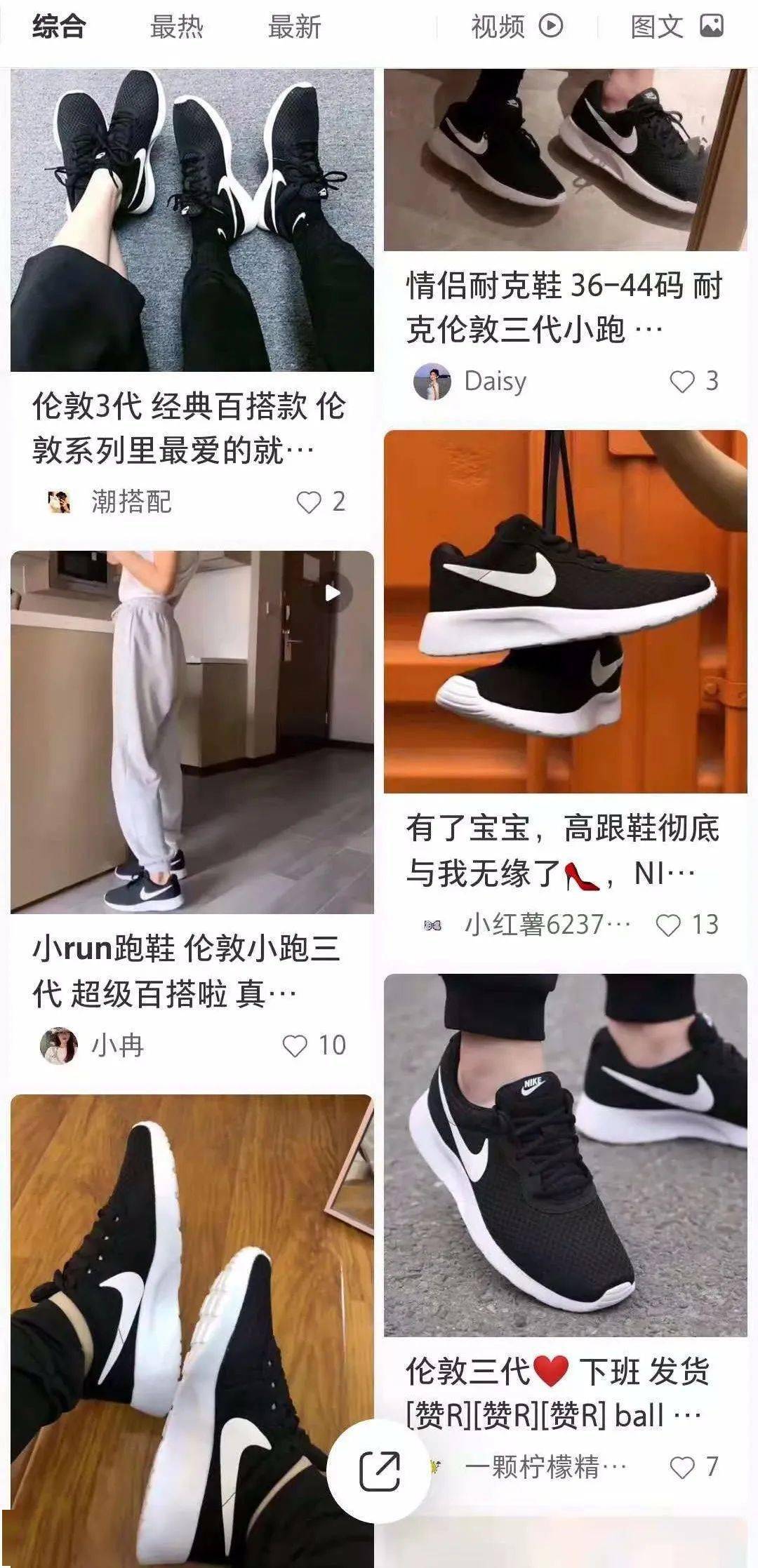Switch to the 最热 sort tab
The height and width of the screenshot is (1568, 758).
[176, 27]
